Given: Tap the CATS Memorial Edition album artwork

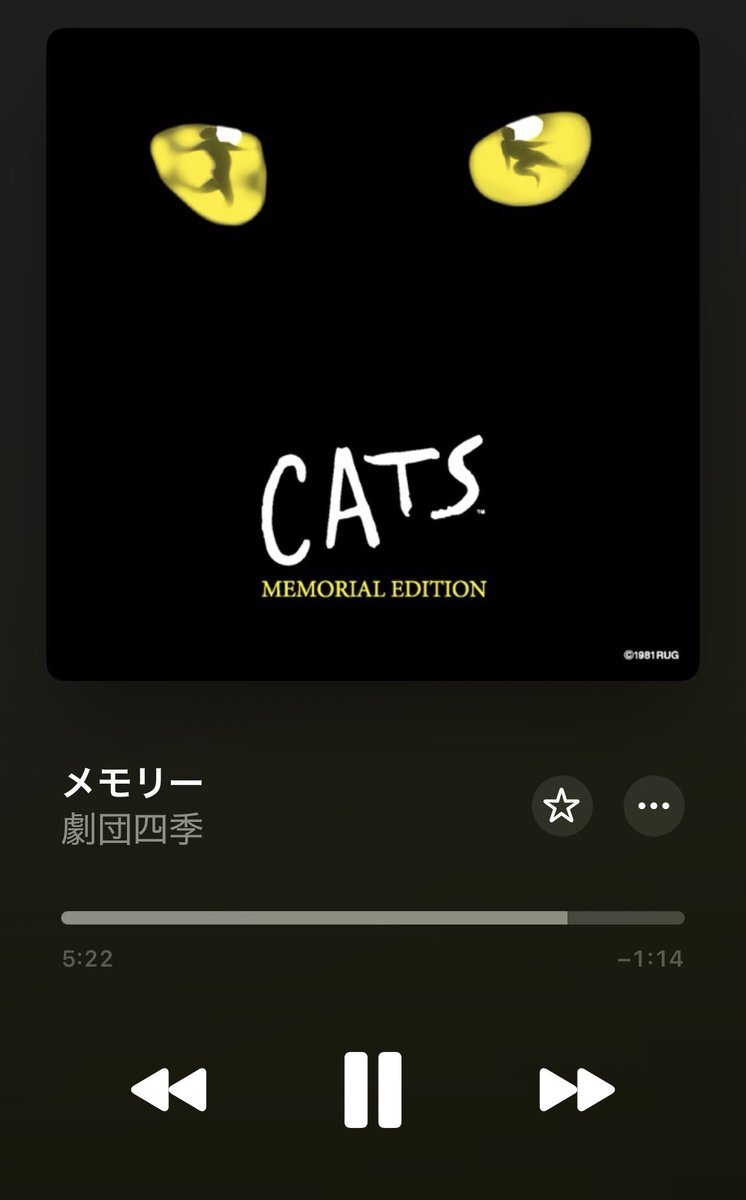Looking at the screenshot, I should coord(373,354).
